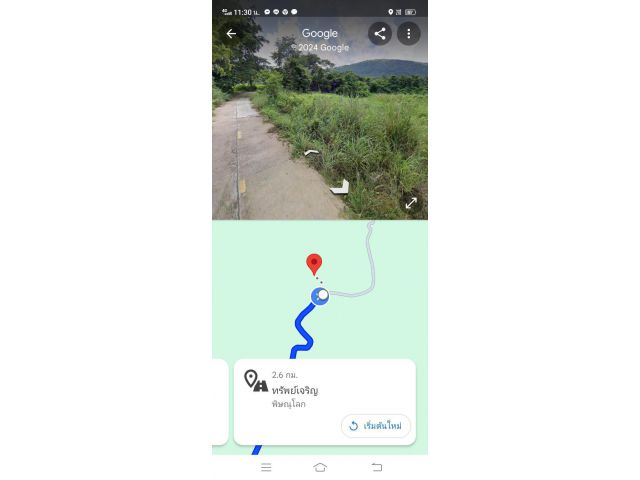640x480 pixels.
Task: Open recent apps from navigation bar
Action: [x=266, y=467]
